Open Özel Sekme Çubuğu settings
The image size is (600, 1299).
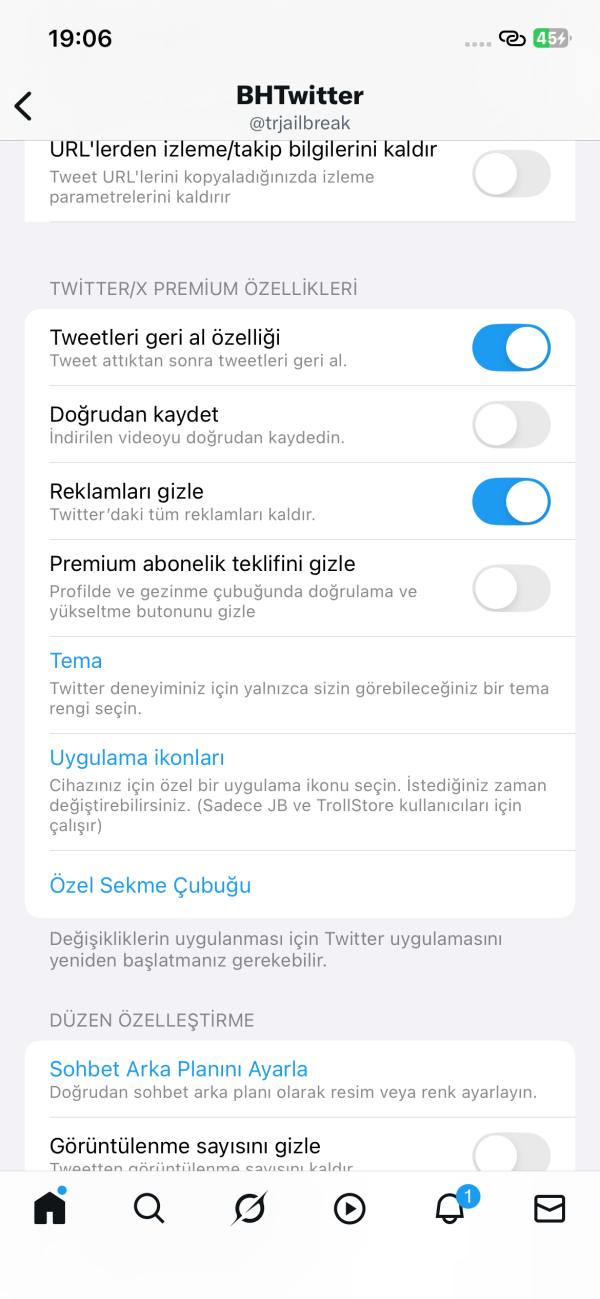150,885
